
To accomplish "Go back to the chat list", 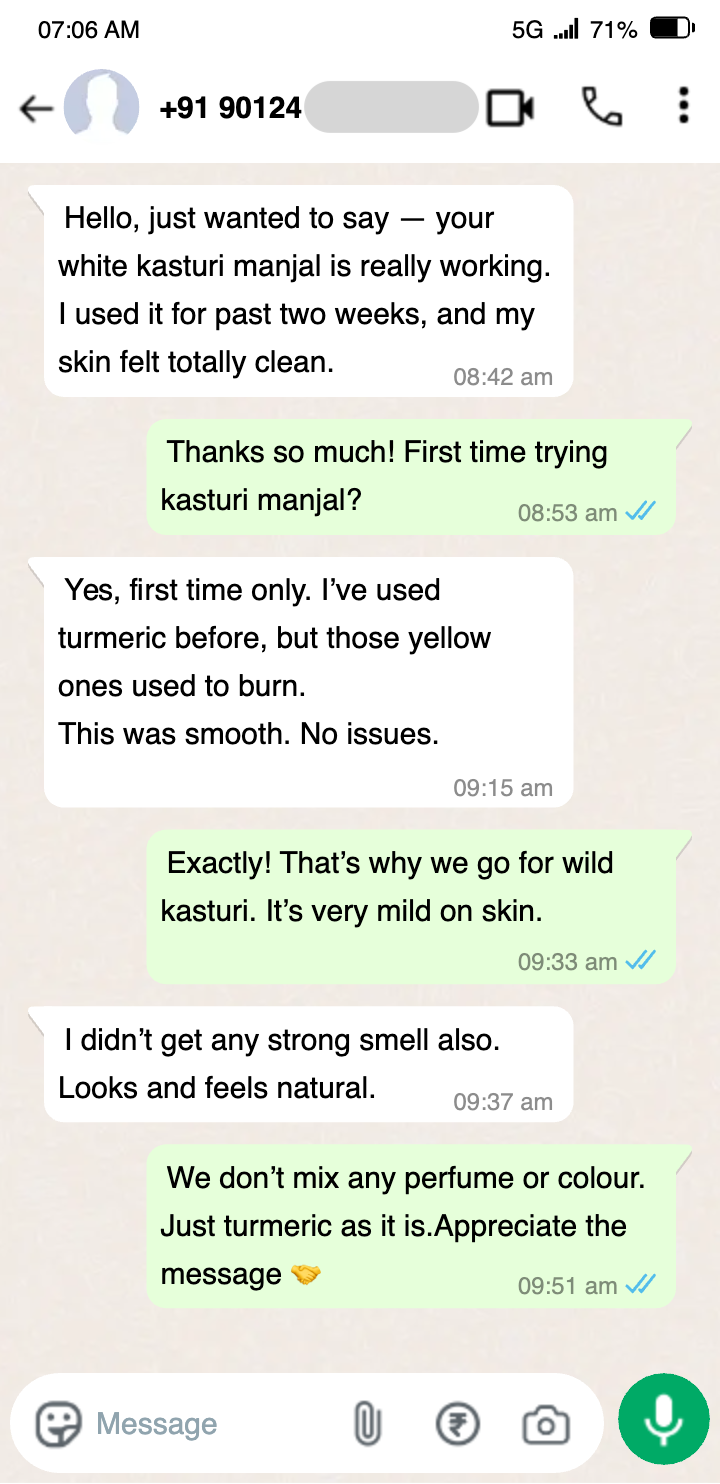I will (x=36, y=108).
